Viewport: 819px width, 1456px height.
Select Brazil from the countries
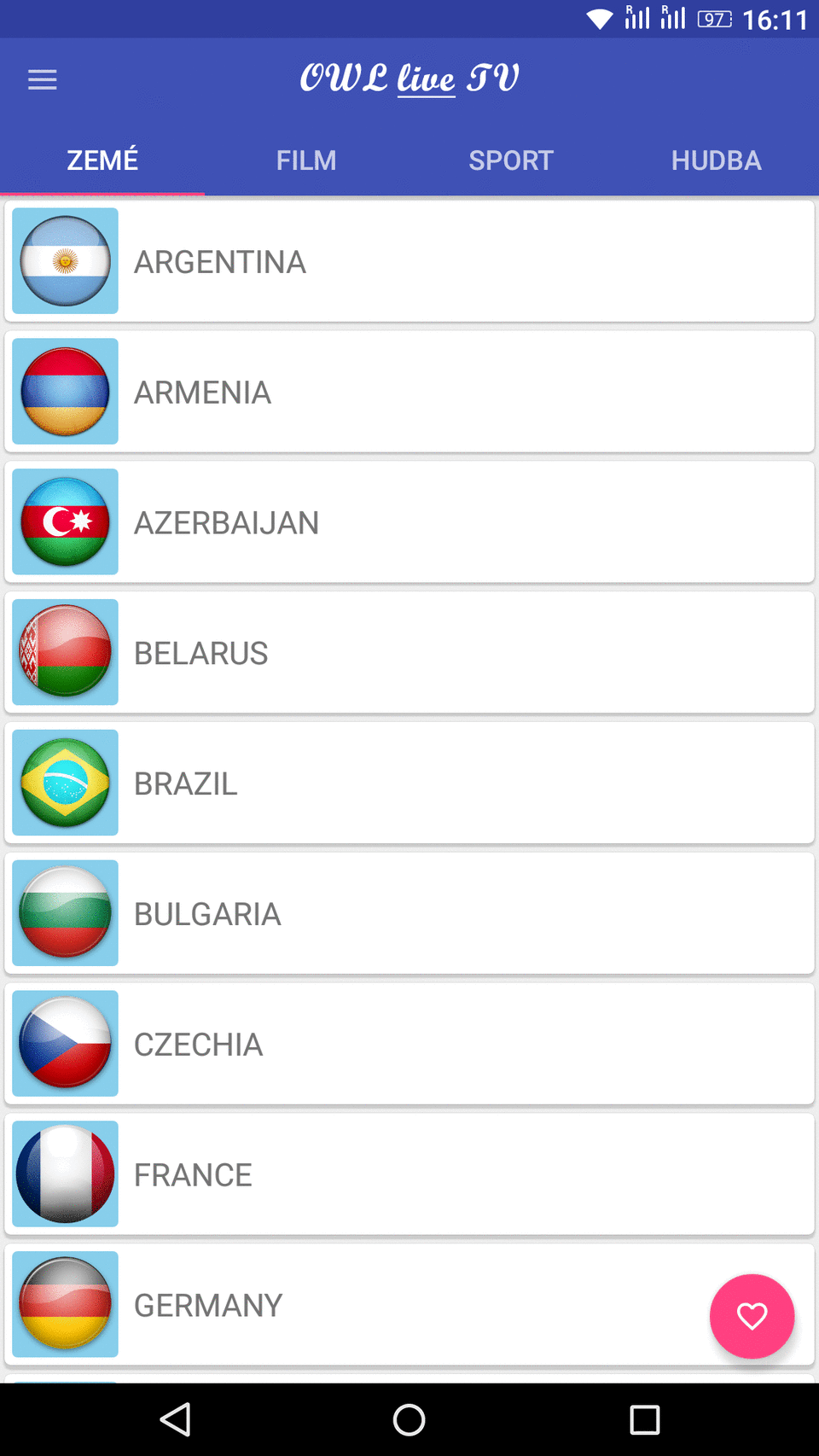tap(409, 783)
